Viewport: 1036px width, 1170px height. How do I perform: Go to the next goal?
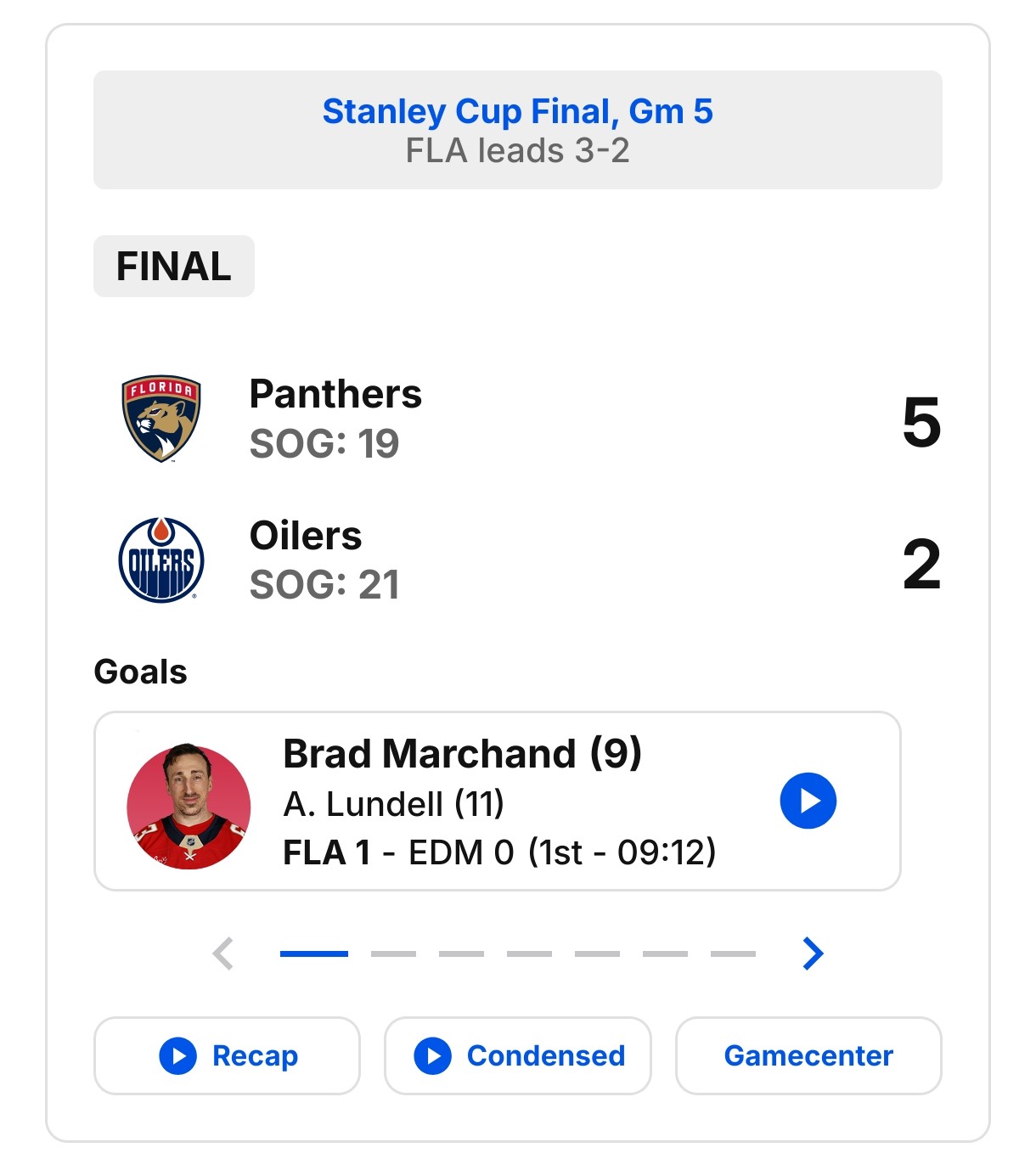coord(813,953)
